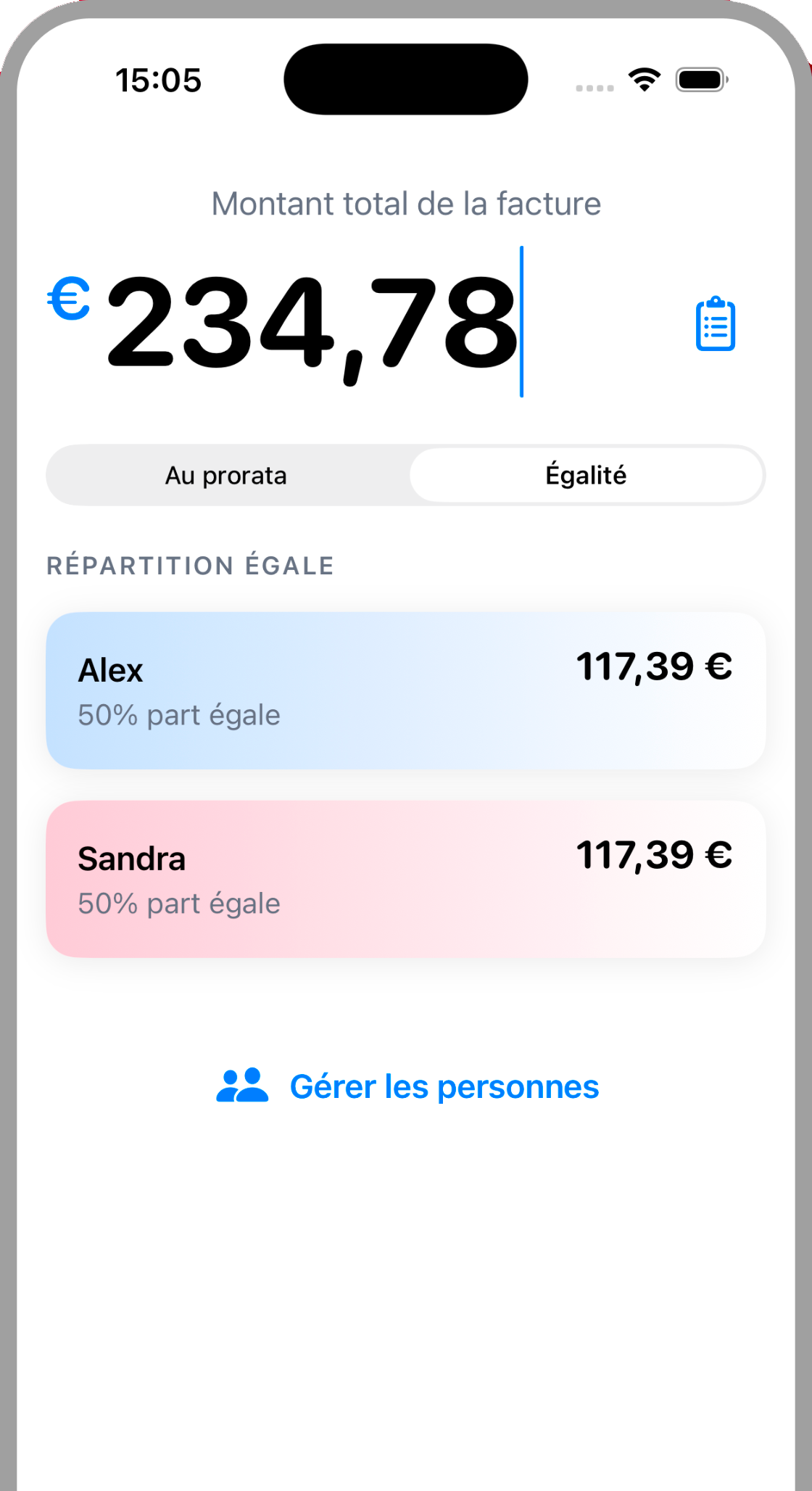Tap Sandra's amount of 117,39 €
This screenshot has height=1491, width=812.
(654, 854)
